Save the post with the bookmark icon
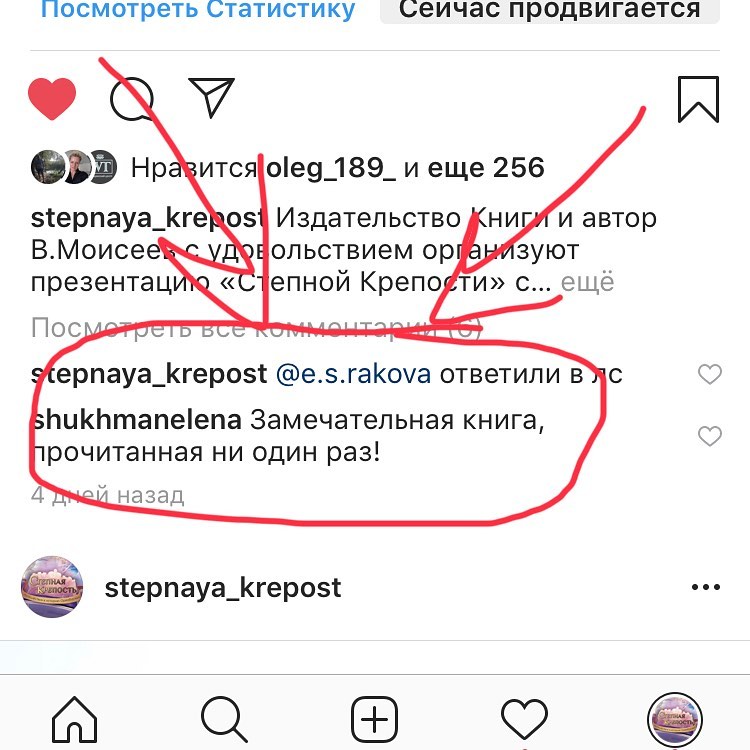Screen dimensions: 750x750 tap(697, 98)
